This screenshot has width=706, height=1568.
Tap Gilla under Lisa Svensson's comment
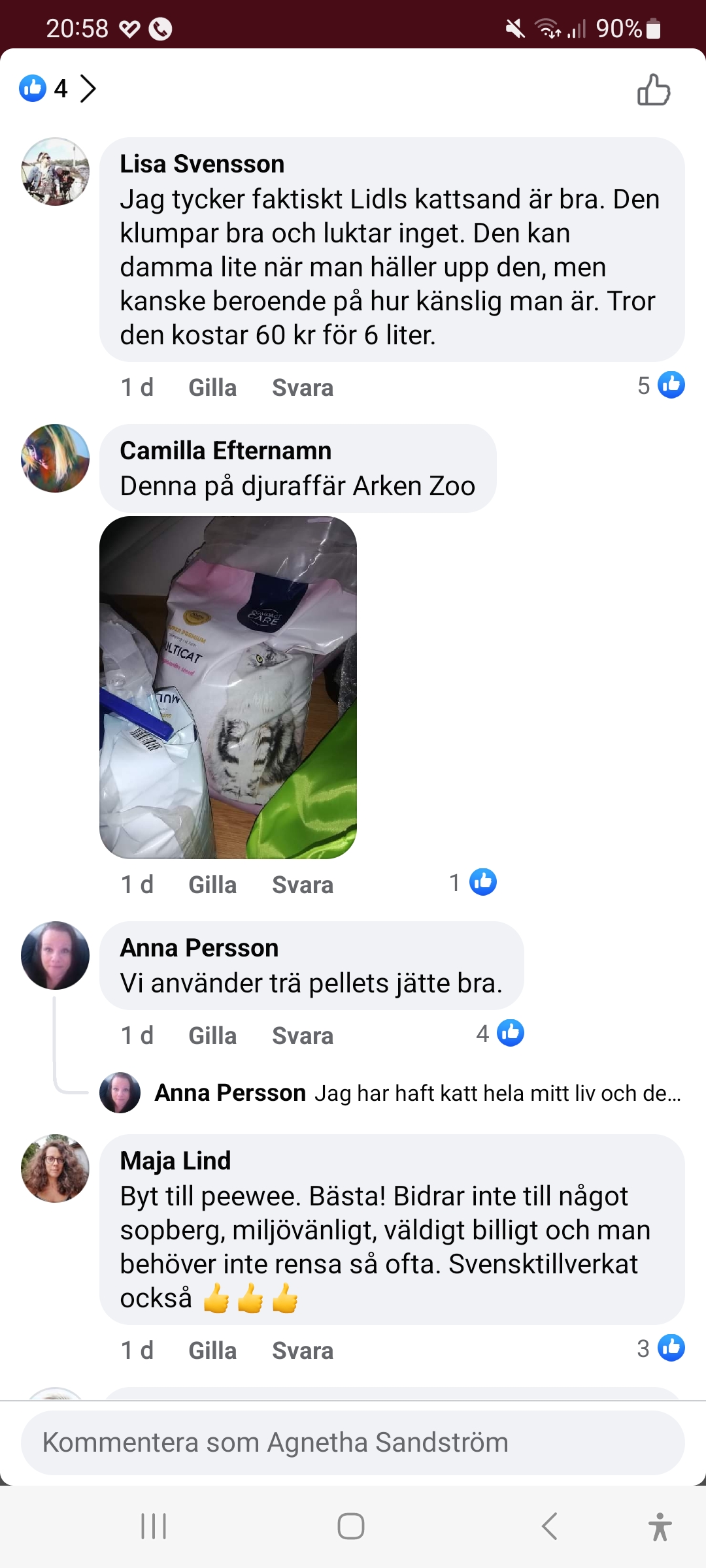click(x=212, y=387)
